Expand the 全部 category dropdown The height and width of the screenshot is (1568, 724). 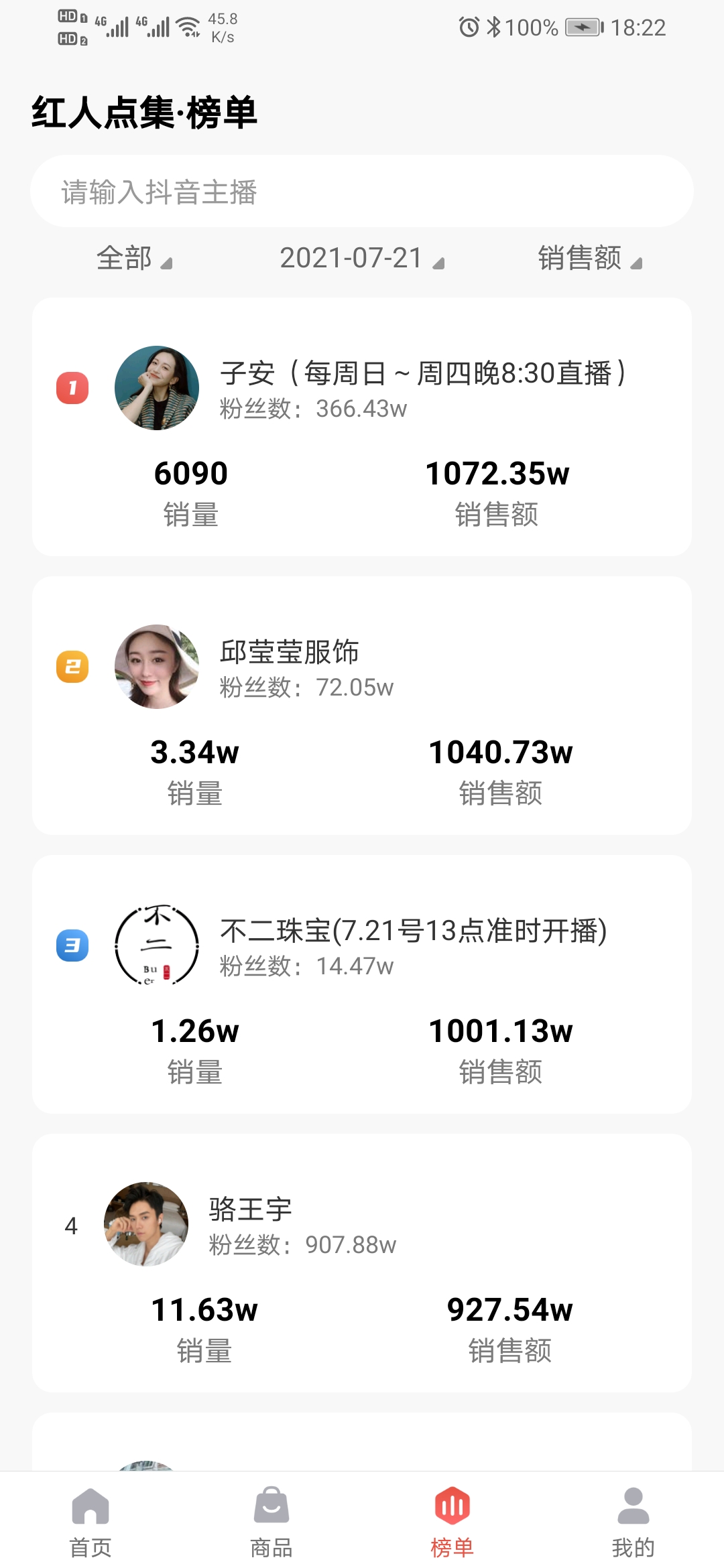[134, 258]
